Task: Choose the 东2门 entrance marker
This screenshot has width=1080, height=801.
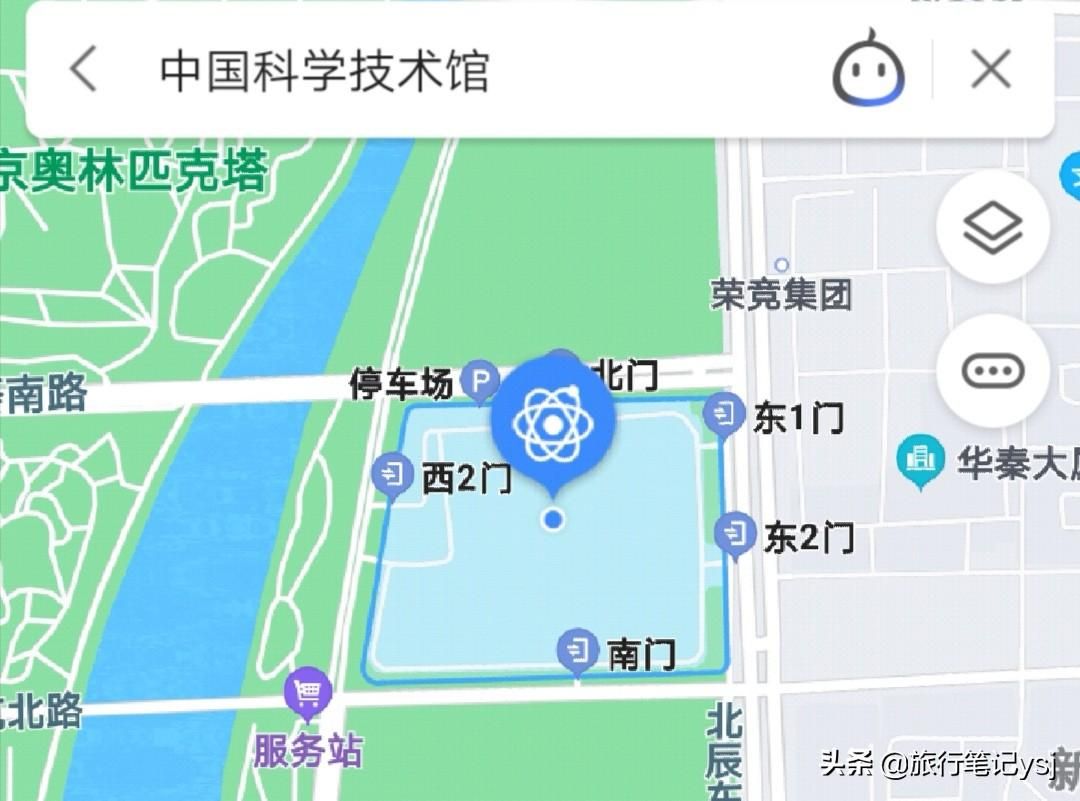Action: point(736,533)
